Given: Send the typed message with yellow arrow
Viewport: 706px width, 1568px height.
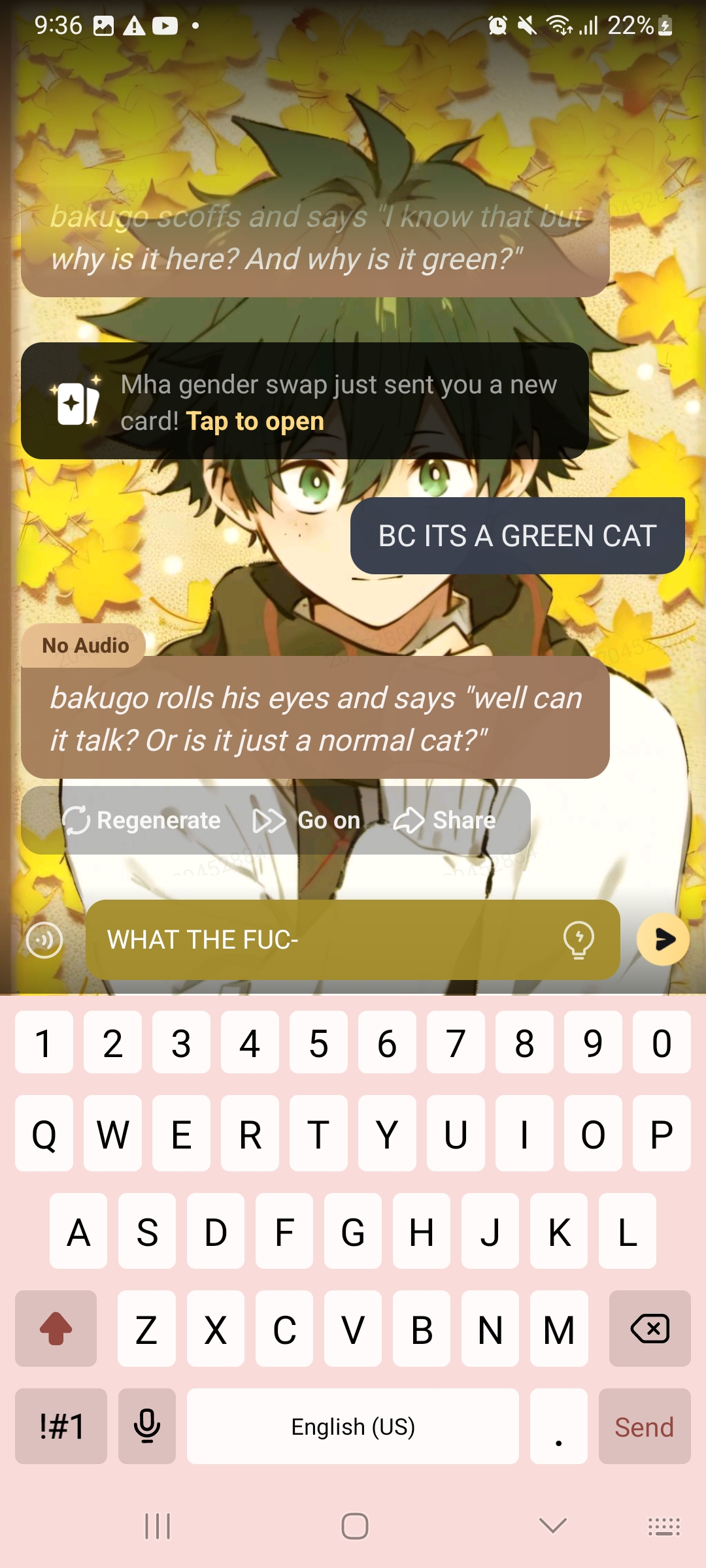Looking at the screenshot, I should [663, 939].
